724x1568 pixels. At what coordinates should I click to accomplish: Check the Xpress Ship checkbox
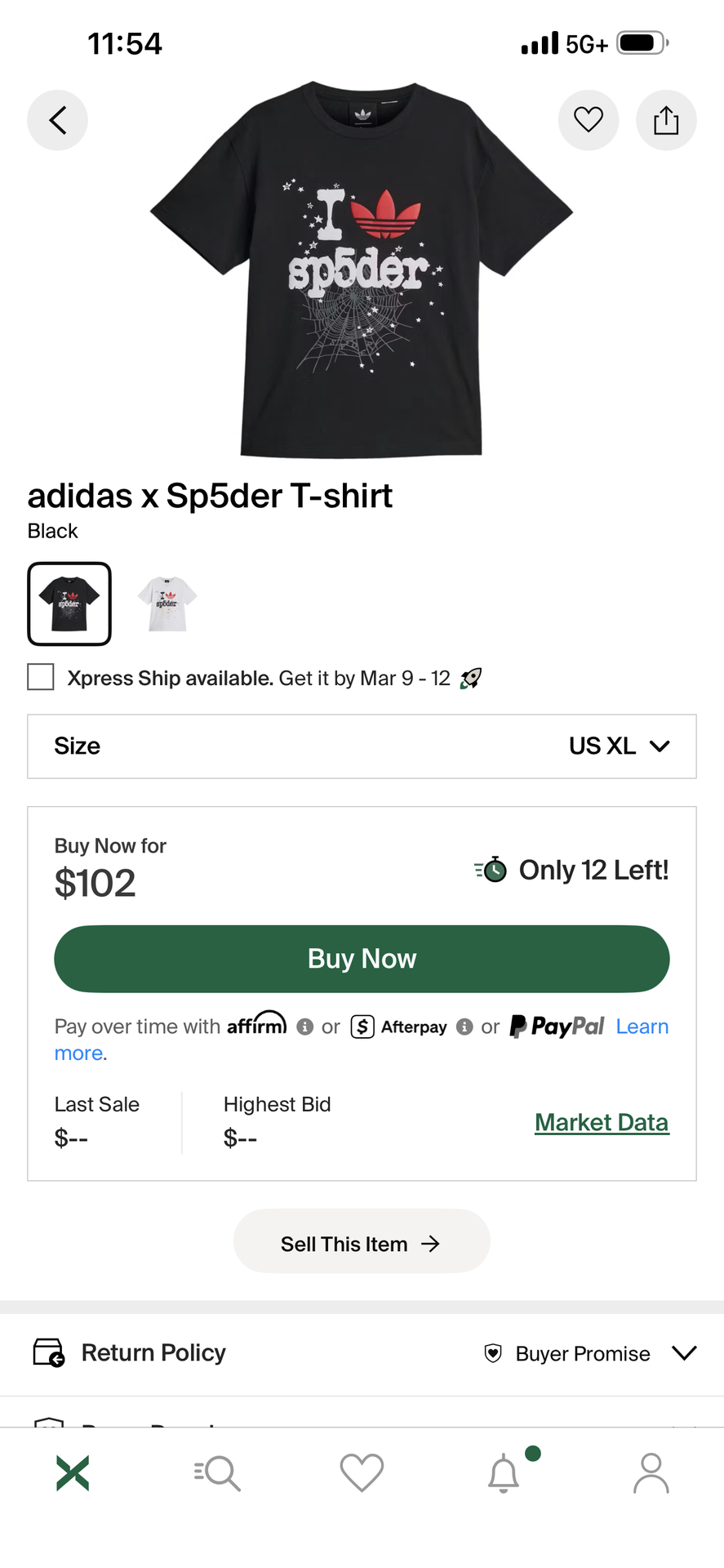41,677
